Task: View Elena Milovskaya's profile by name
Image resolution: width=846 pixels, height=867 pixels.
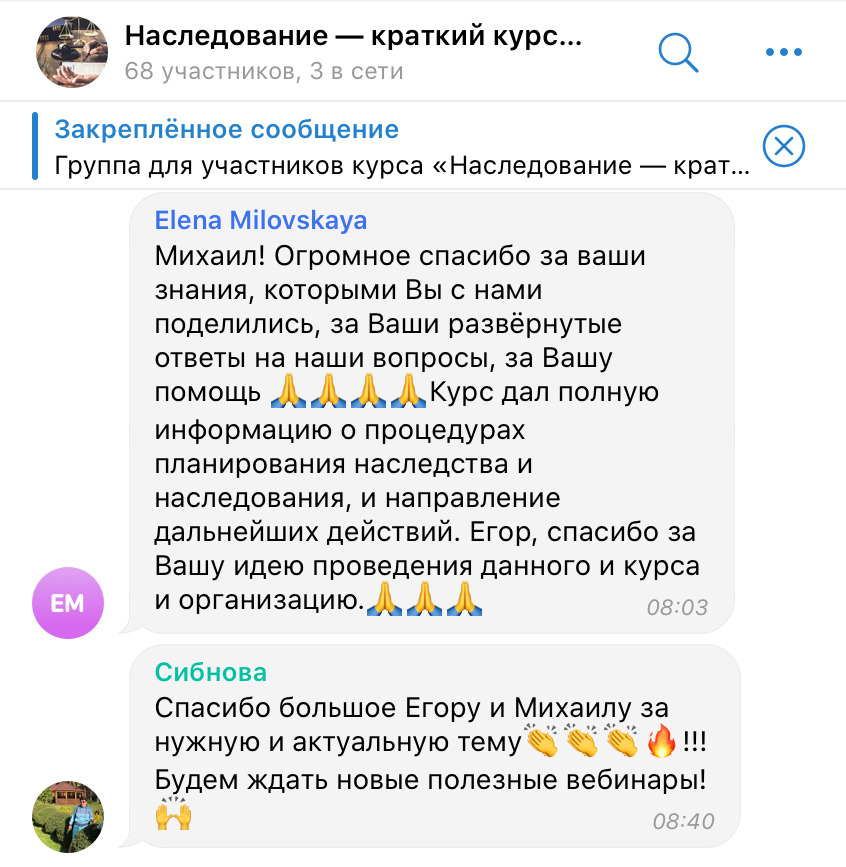Action: point(261,220)
